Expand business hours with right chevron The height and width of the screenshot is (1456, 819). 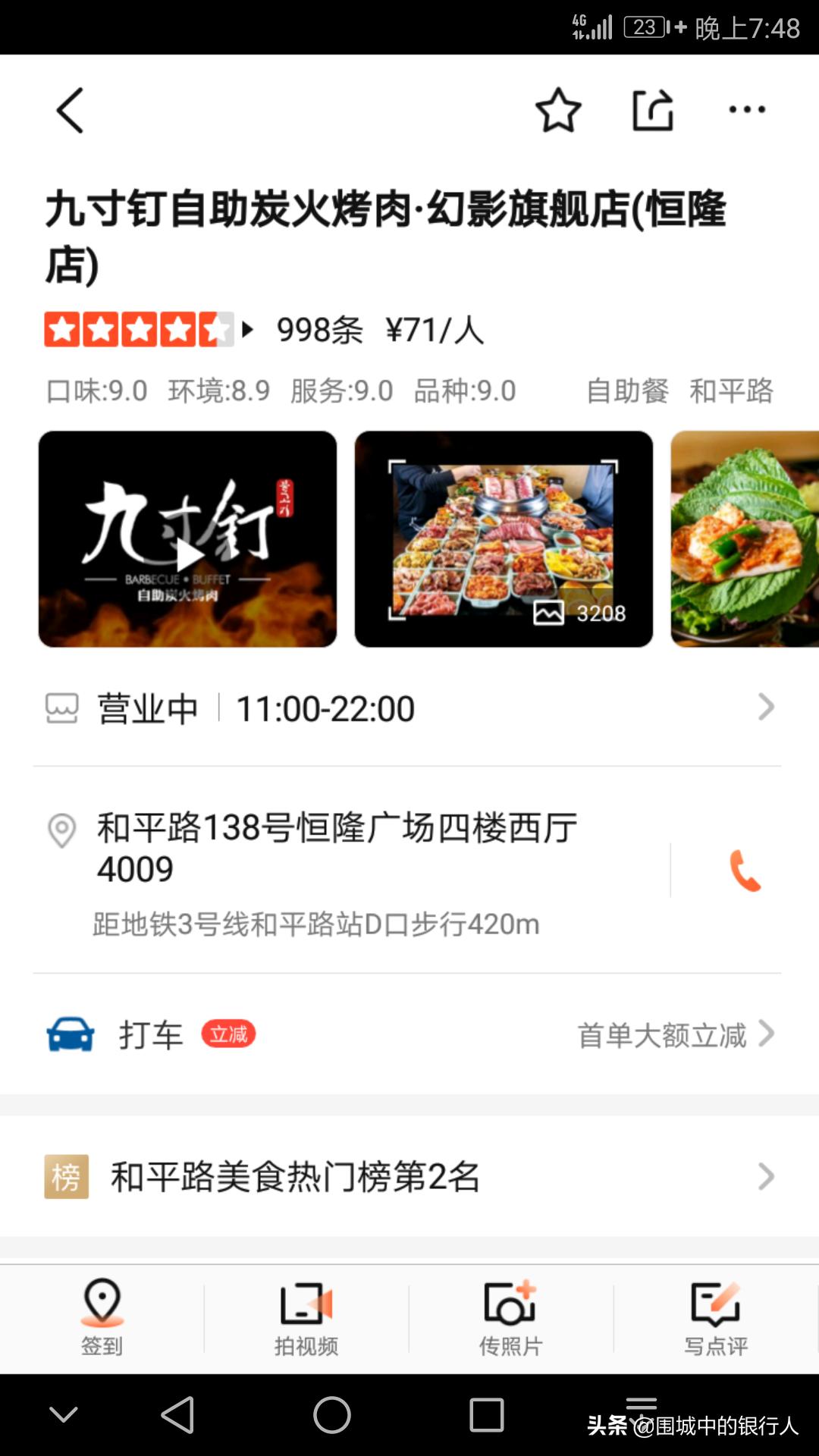(x=768, y=708)
